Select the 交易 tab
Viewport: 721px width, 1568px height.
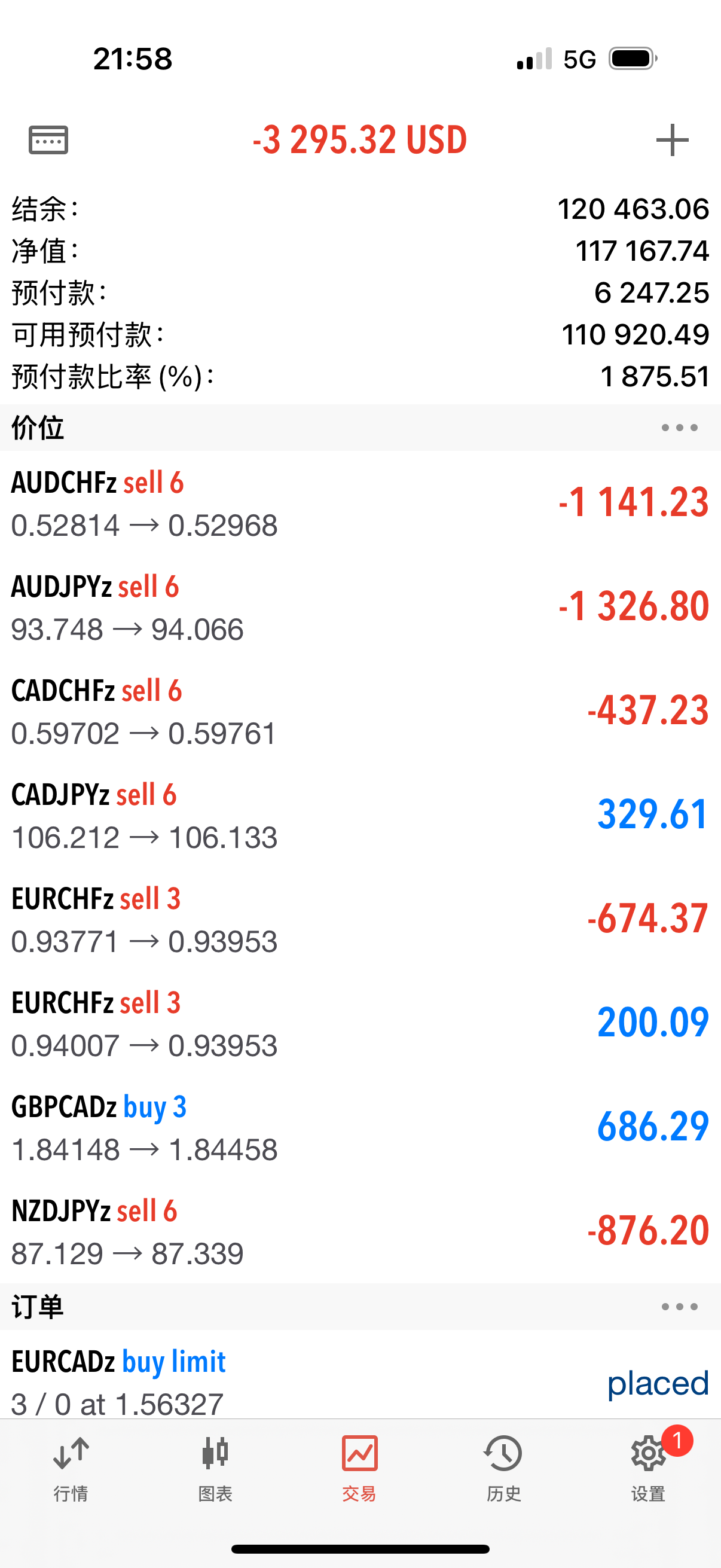click(359, 1469)
